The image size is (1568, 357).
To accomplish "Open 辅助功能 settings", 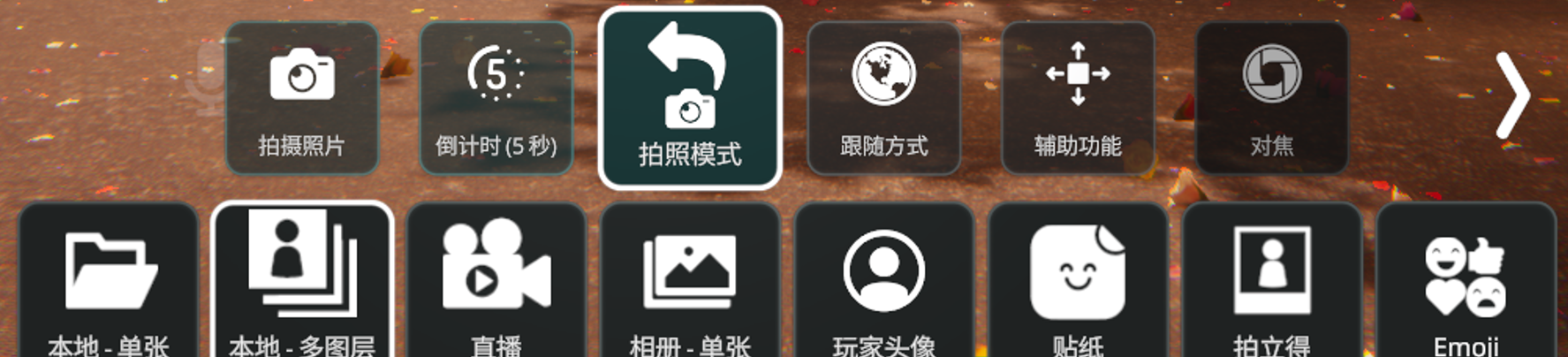I will [x=1078, y=98].
